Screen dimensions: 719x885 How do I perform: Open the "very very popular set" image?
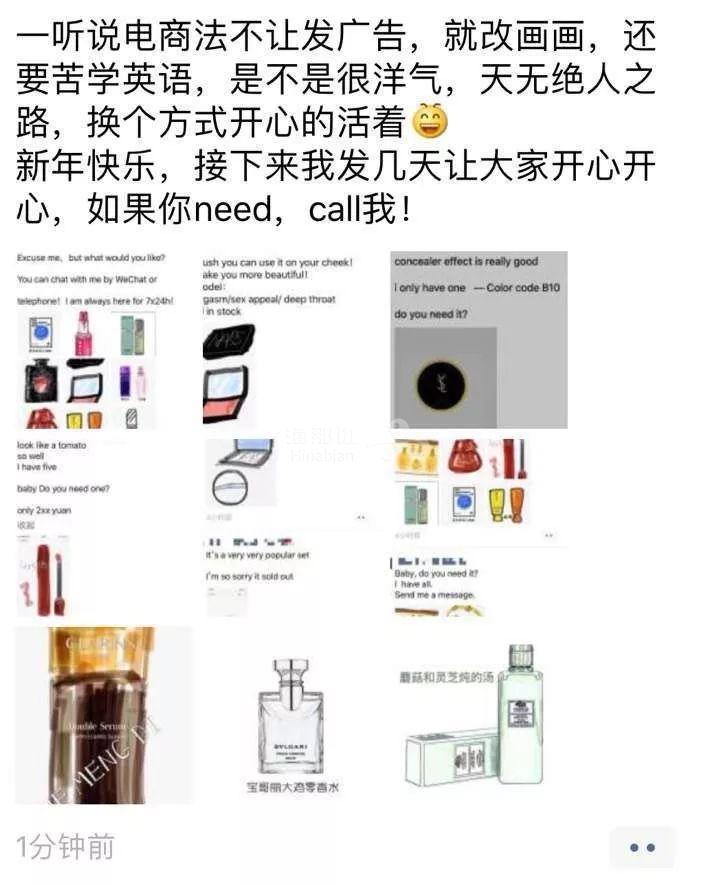tap(290, 527)
